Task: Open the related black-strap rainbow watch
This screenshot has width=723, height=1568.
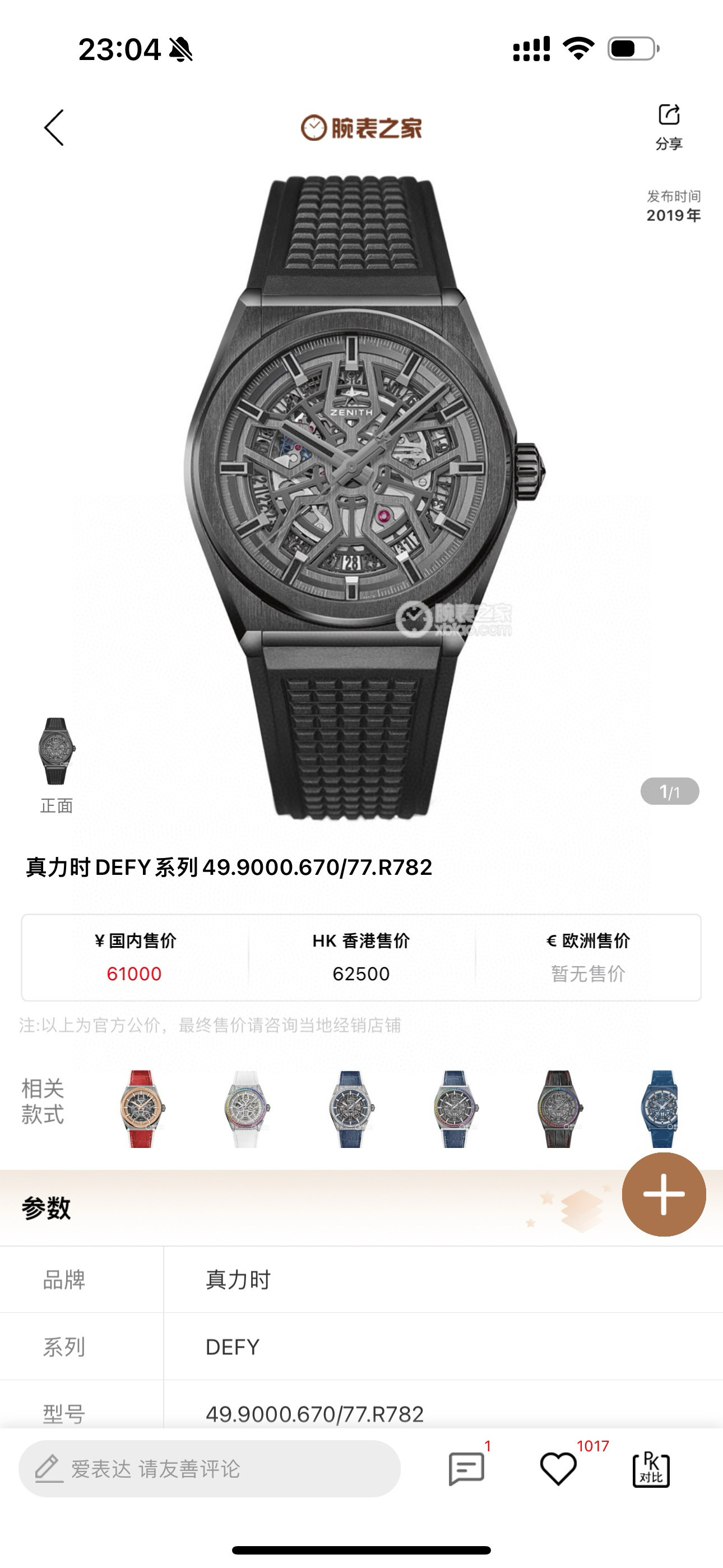Action: click(x=559, y=1109)
